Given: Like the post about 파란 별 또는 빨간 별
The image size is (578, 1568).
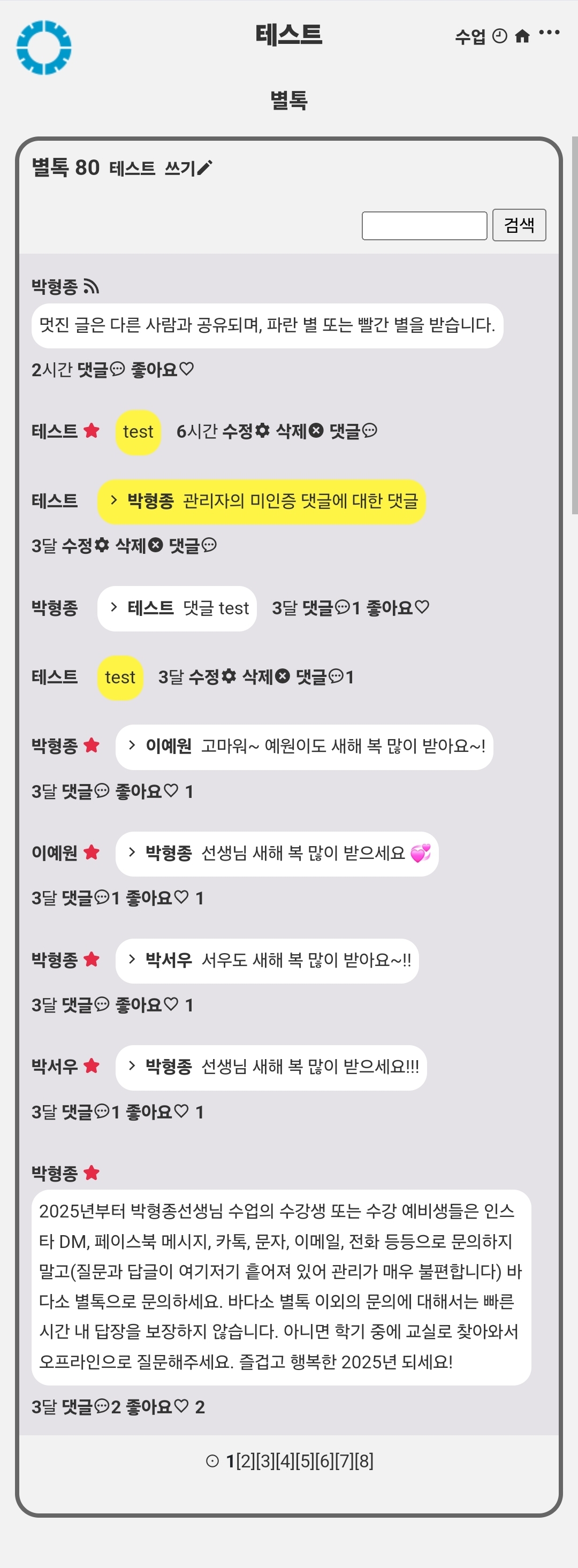Looking at the screenshot, I should click(x=163, y=369).
